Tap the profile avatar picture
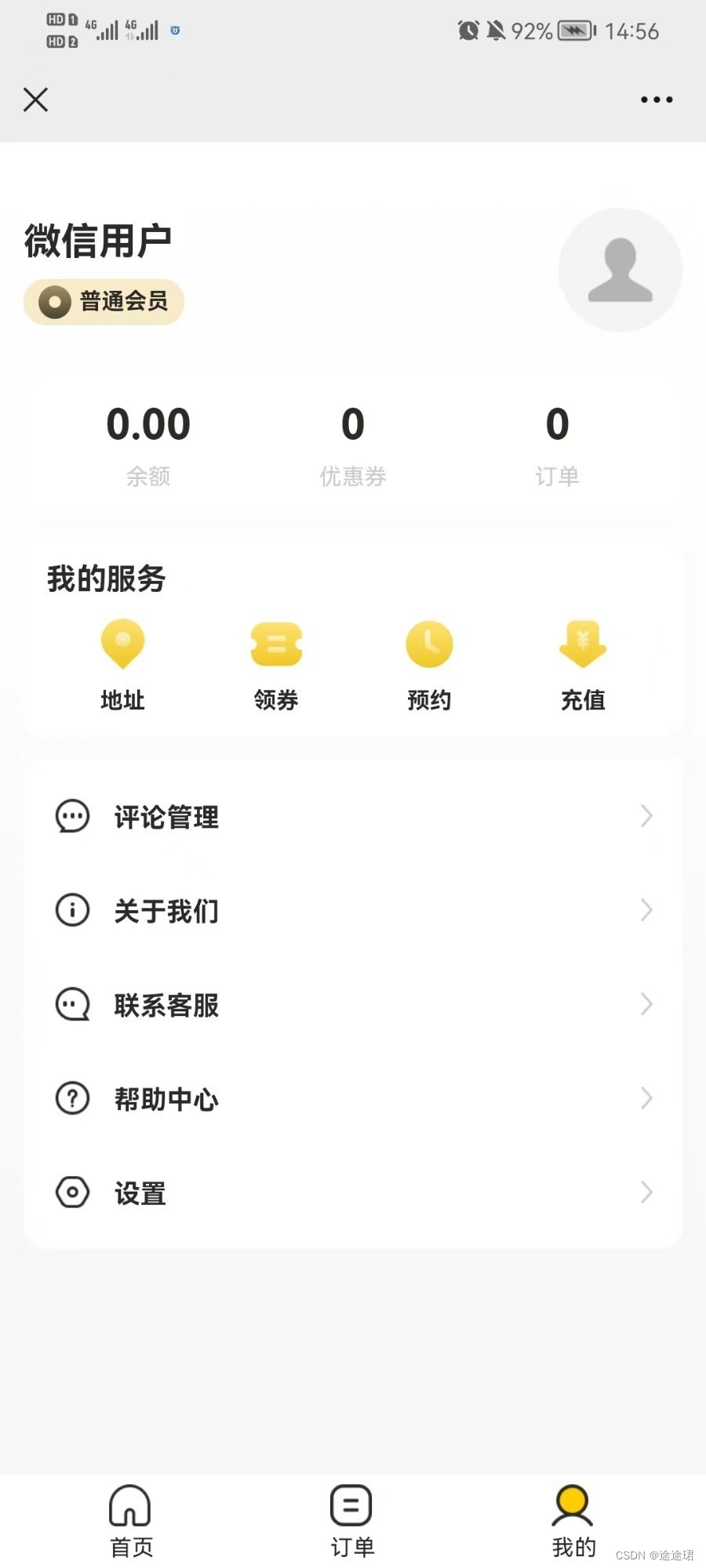Screen dimensions: 706x1568 [x=620, y=270]
